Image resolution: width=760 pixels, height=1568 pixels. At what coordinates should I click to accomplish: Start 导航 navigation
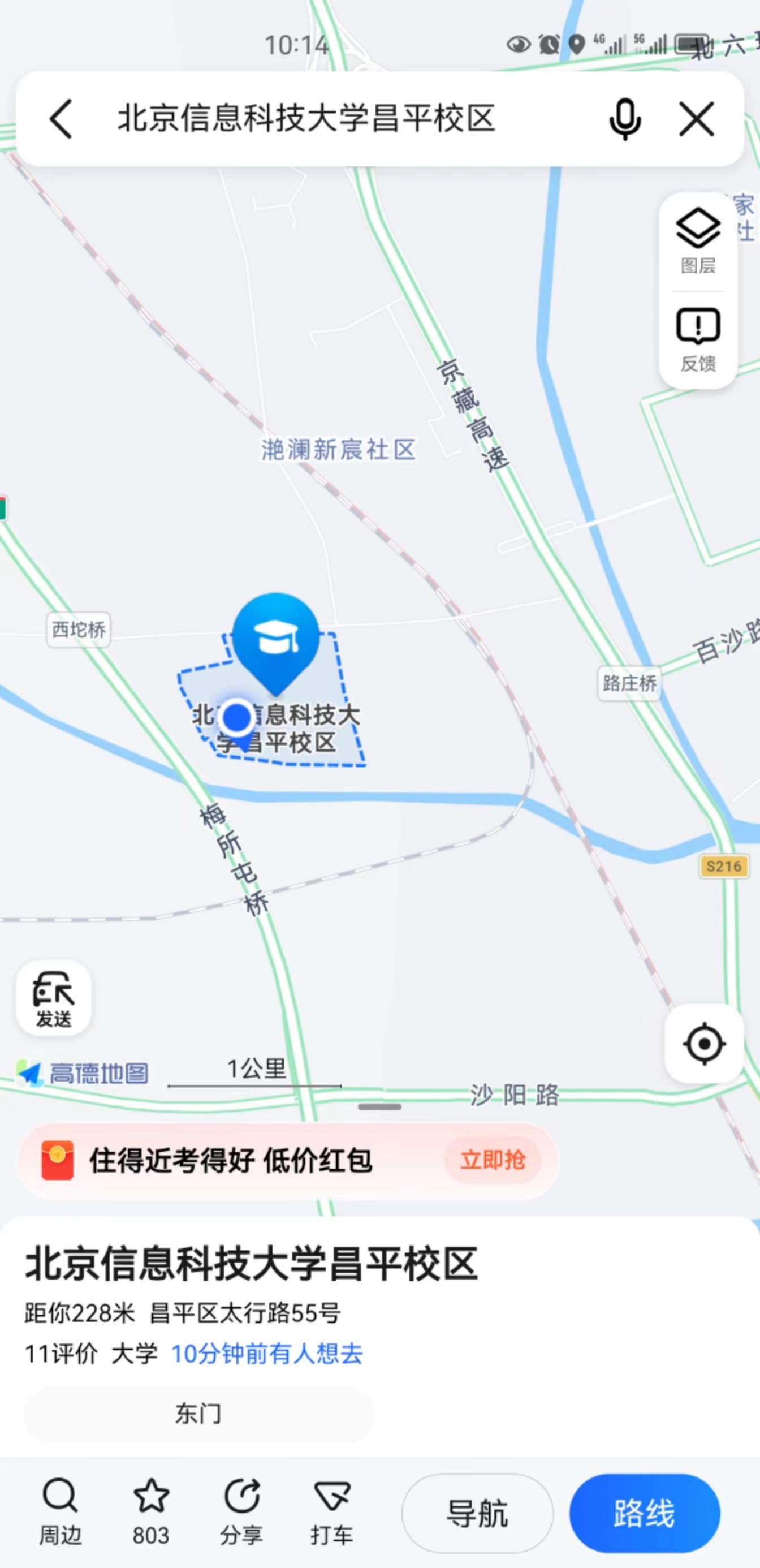(x=477, y=1513)
